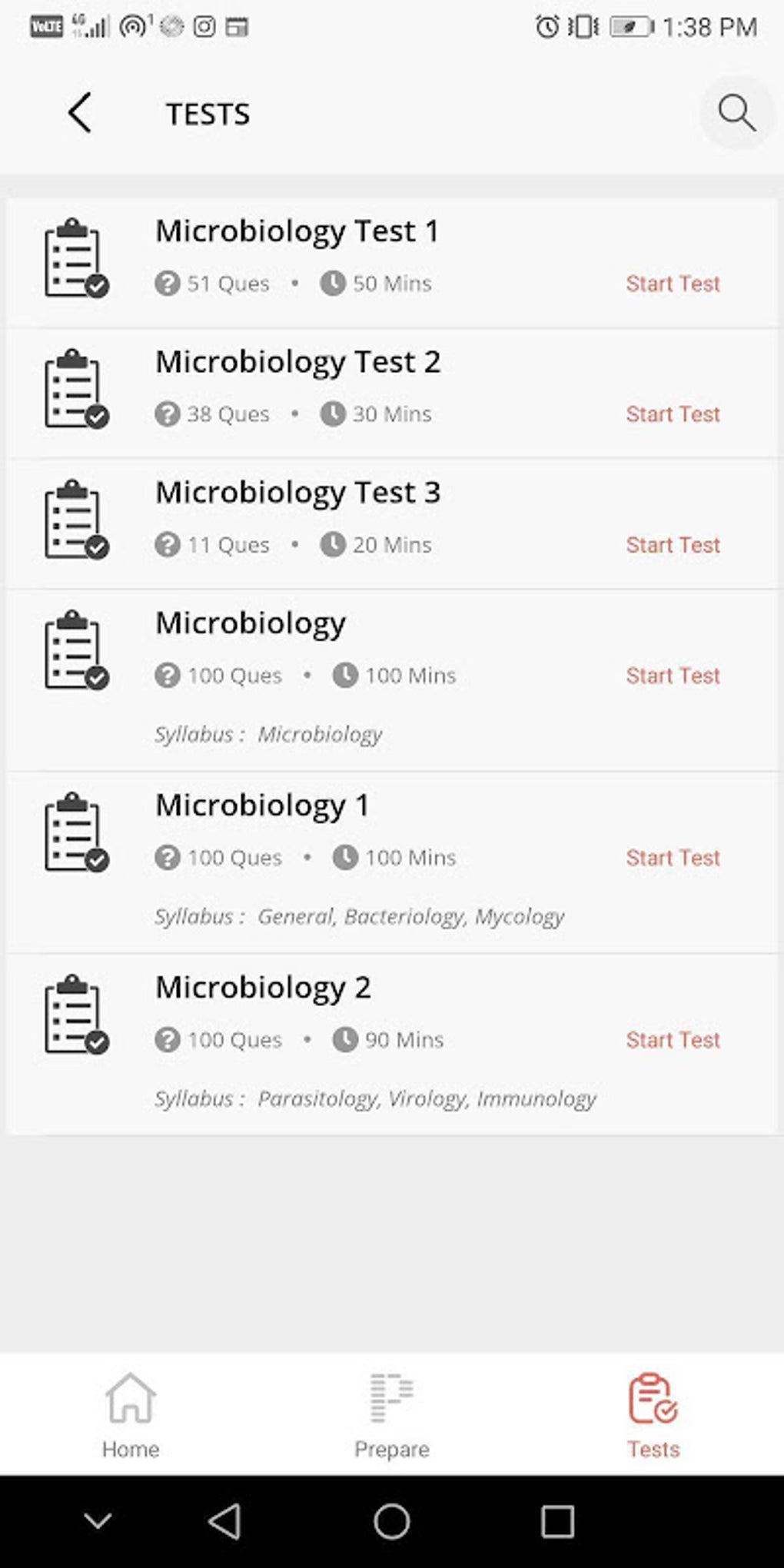
Task: Click the question mark icon showing 51 Ques
Action: point(168,283)
